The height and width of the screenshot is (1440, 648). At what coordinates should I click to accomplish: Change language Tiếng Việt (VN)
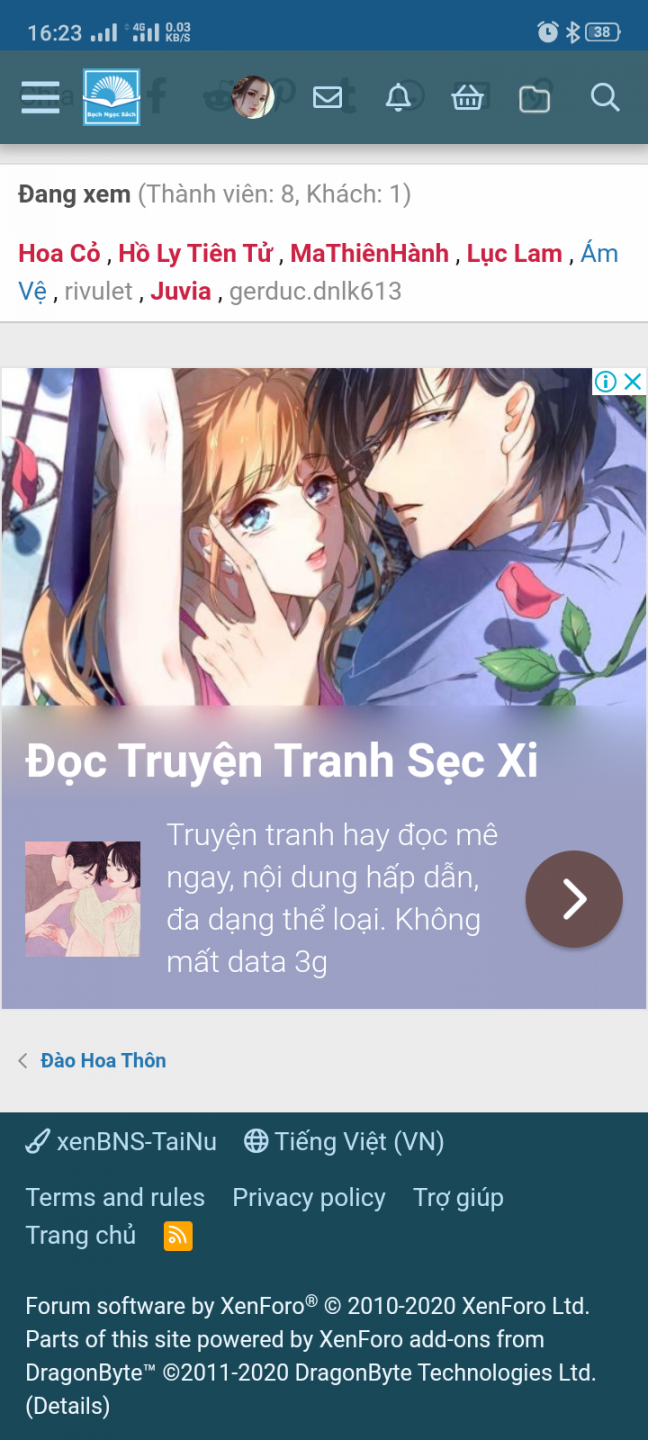point(344,1142)
